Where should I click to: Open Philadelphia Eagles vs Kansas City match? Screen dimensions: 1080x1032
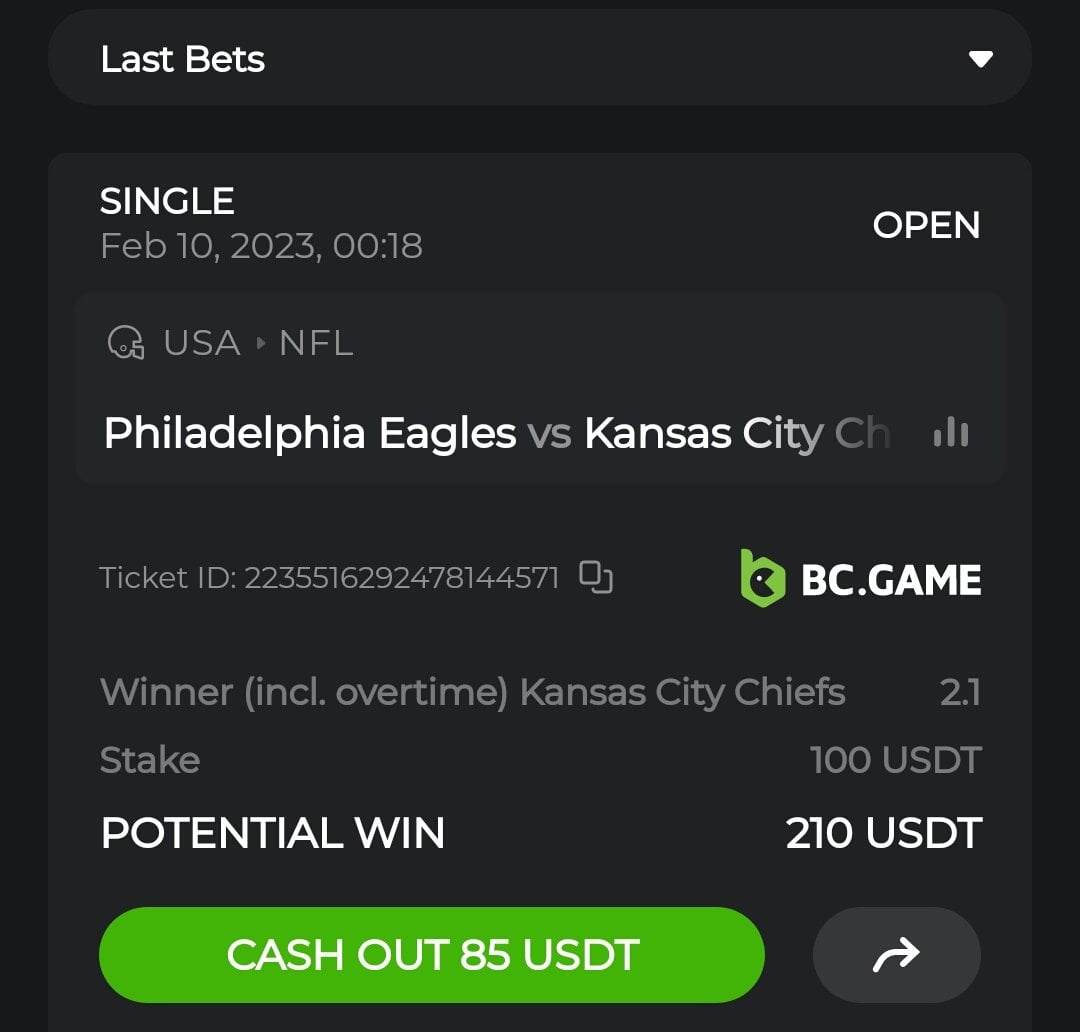click(x=496, y=433)
